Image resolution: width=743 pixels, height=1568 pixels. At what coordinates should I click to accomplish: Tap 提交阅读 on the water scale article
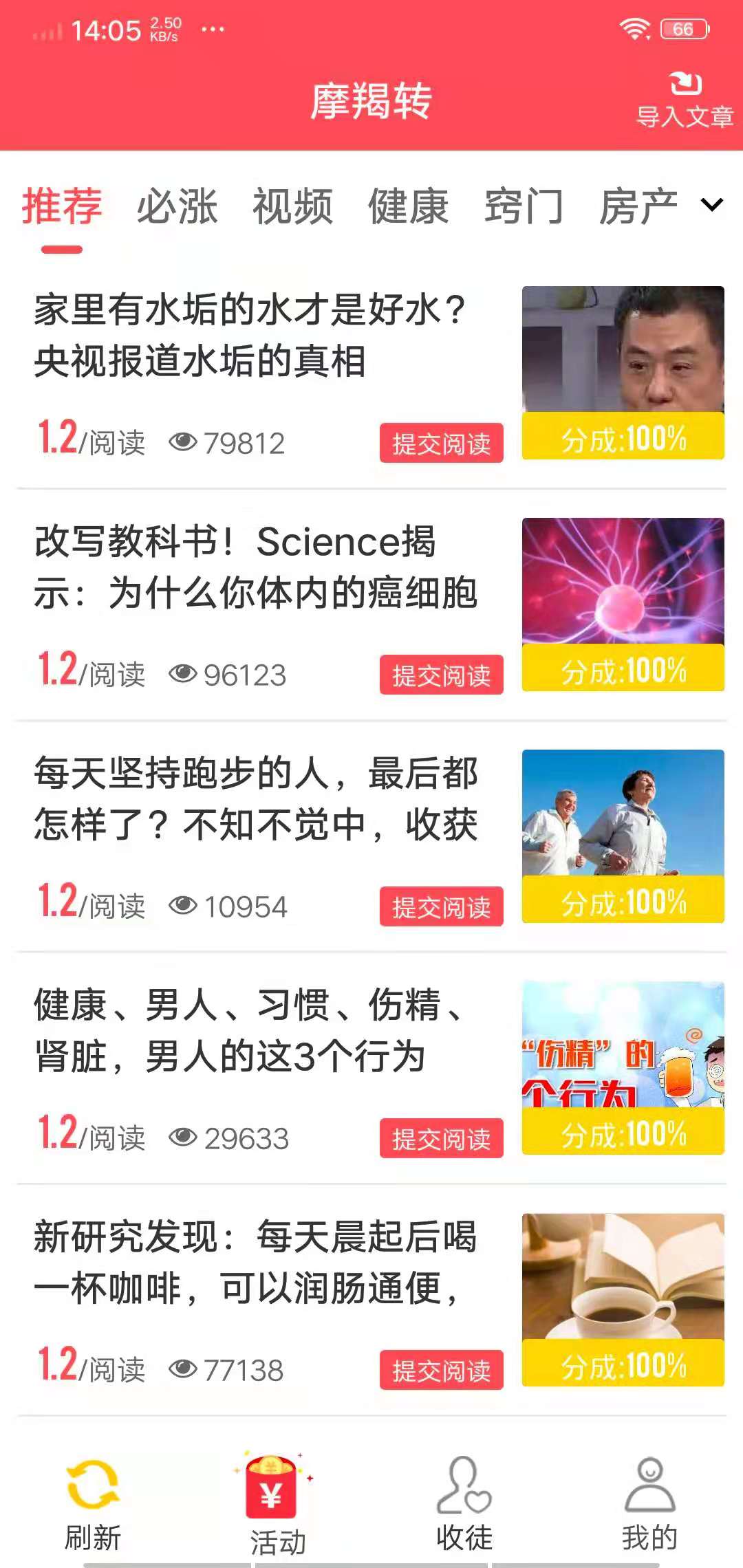click(441, 444)
